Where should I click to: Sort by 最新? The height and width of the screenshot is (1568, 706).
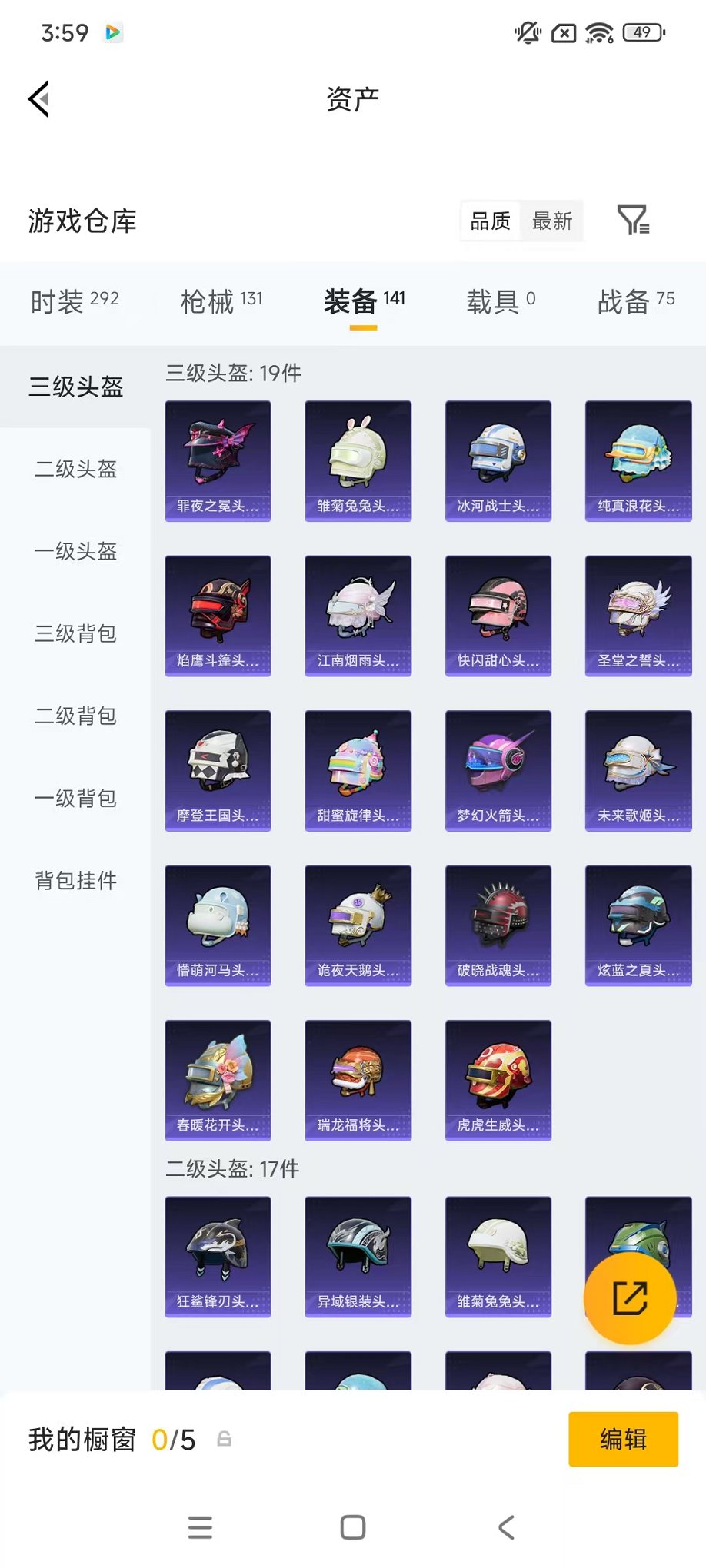[551, 221]
